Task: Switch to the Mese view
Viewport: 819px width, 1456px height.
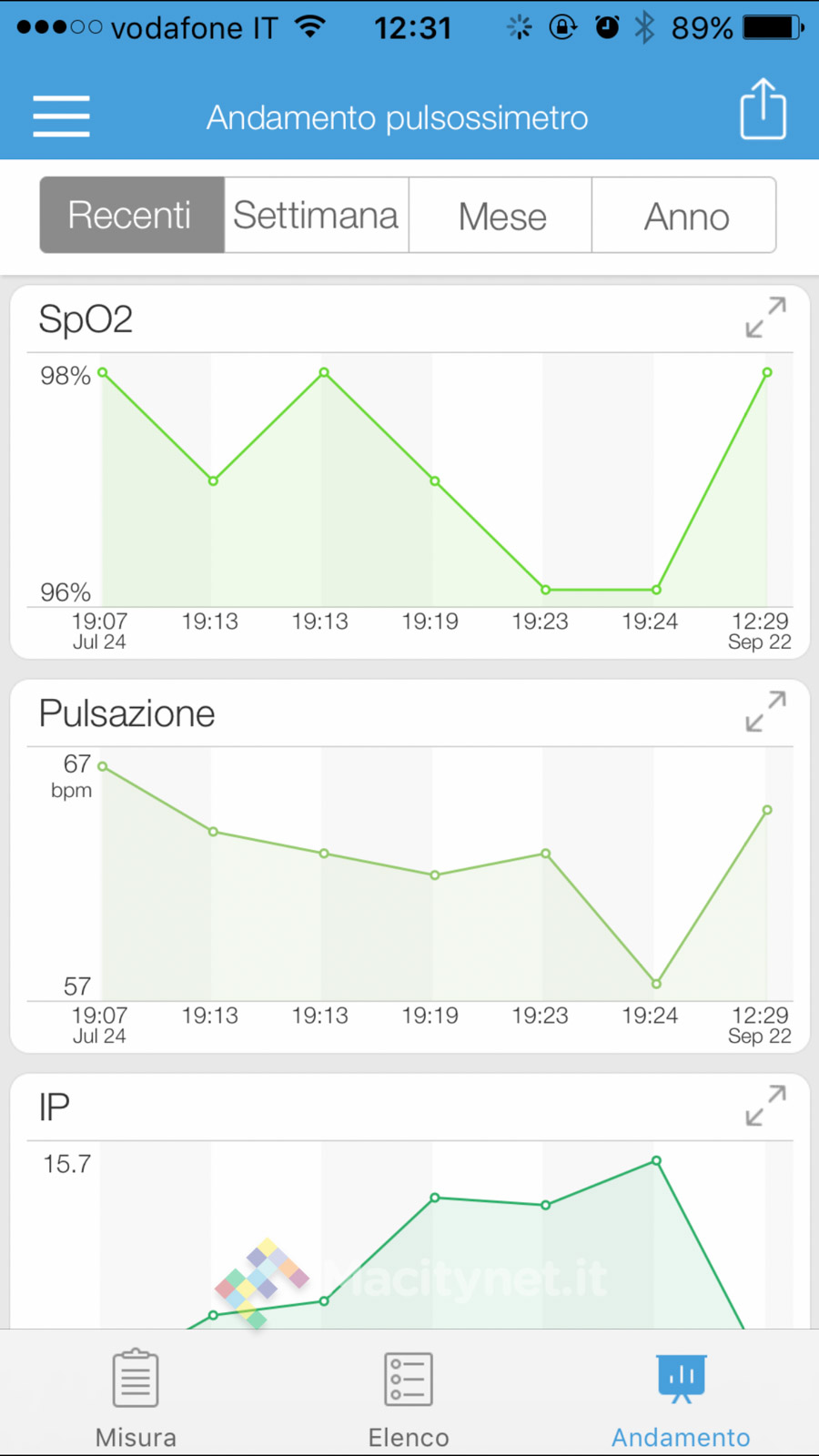Action: click(501, 216)
